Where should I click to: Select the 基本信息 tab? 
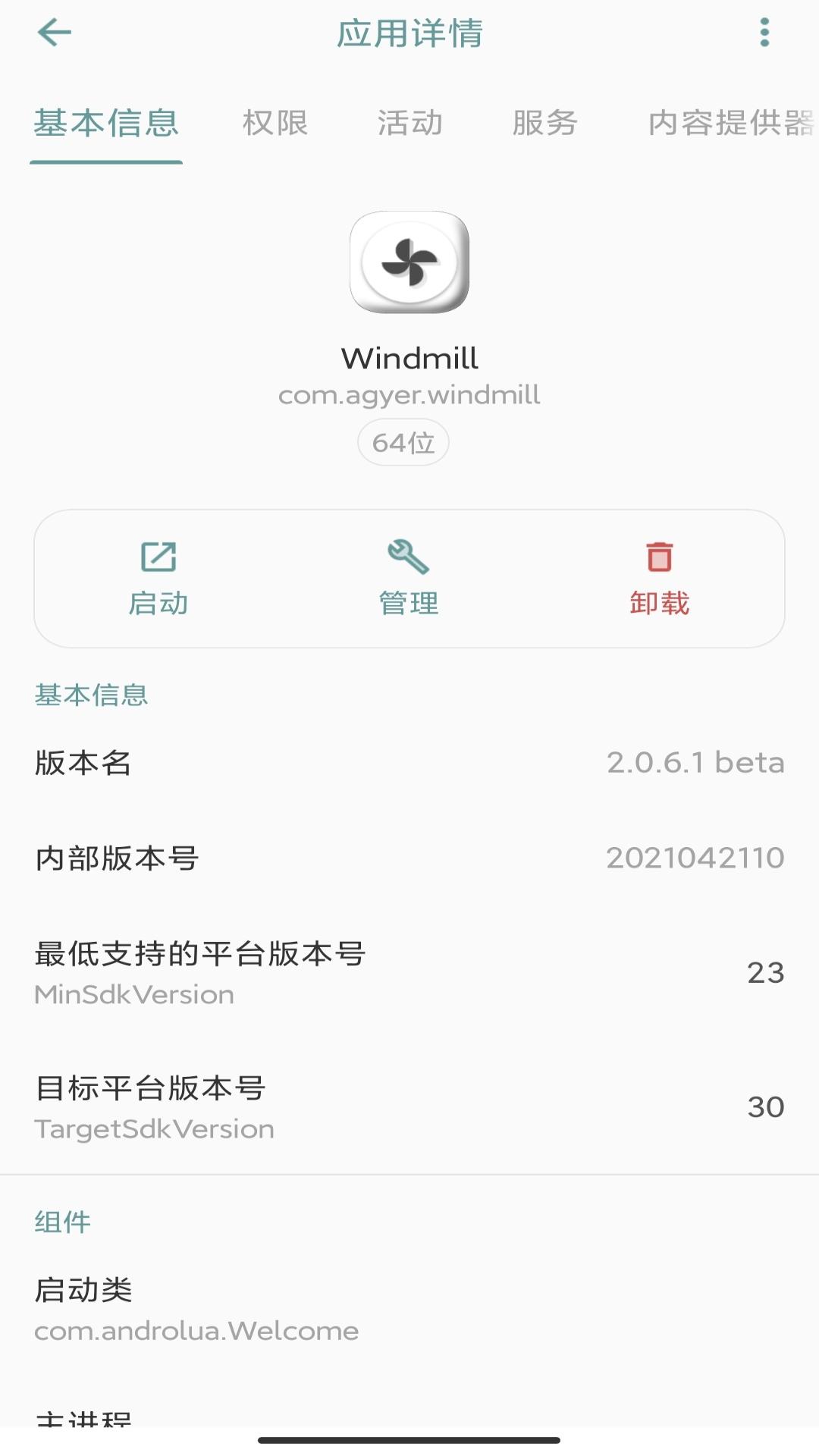click(106, 123)
